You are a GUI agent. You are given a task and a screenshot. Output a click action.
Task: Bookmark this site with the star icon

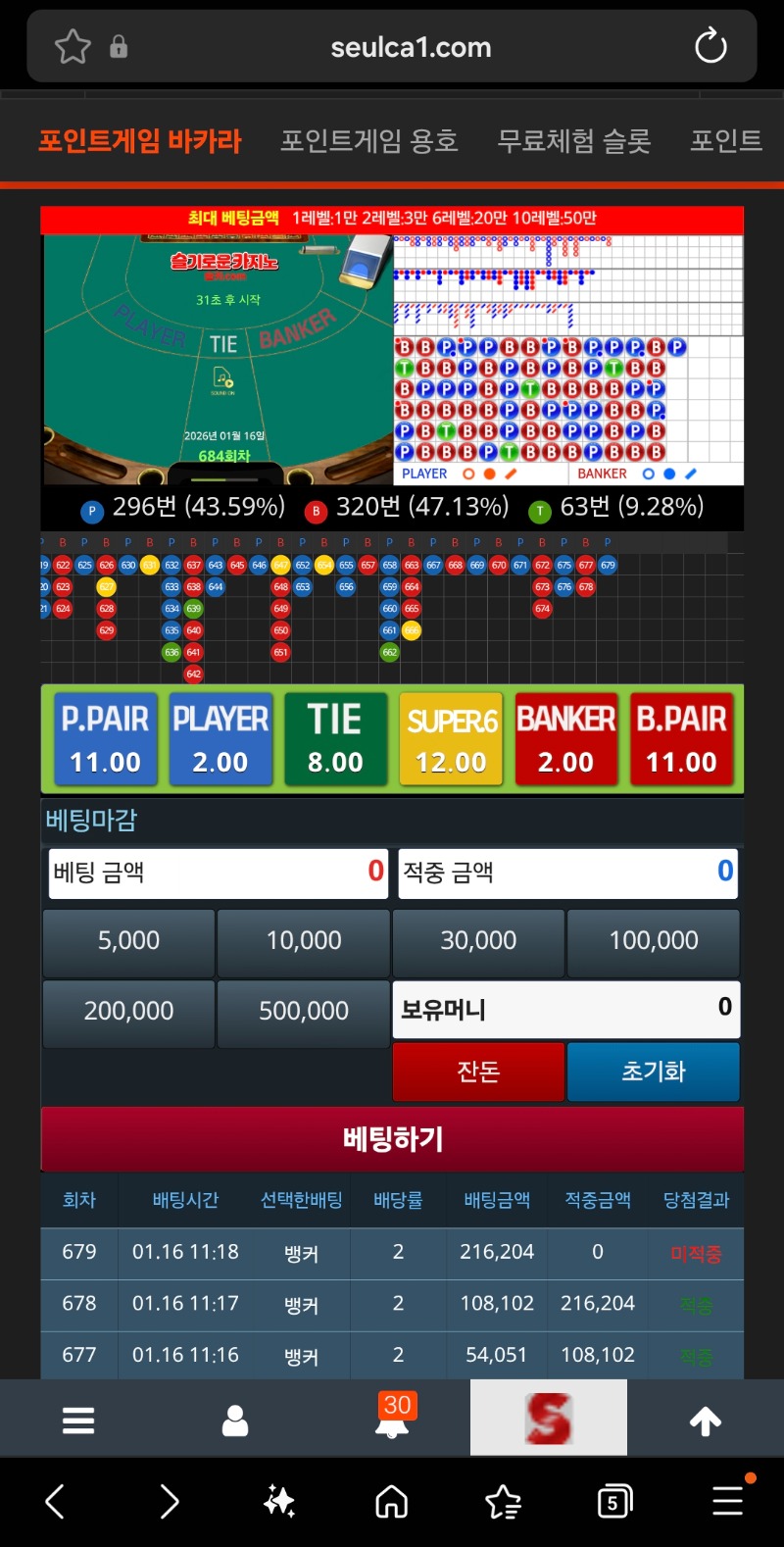pos(73,46)
